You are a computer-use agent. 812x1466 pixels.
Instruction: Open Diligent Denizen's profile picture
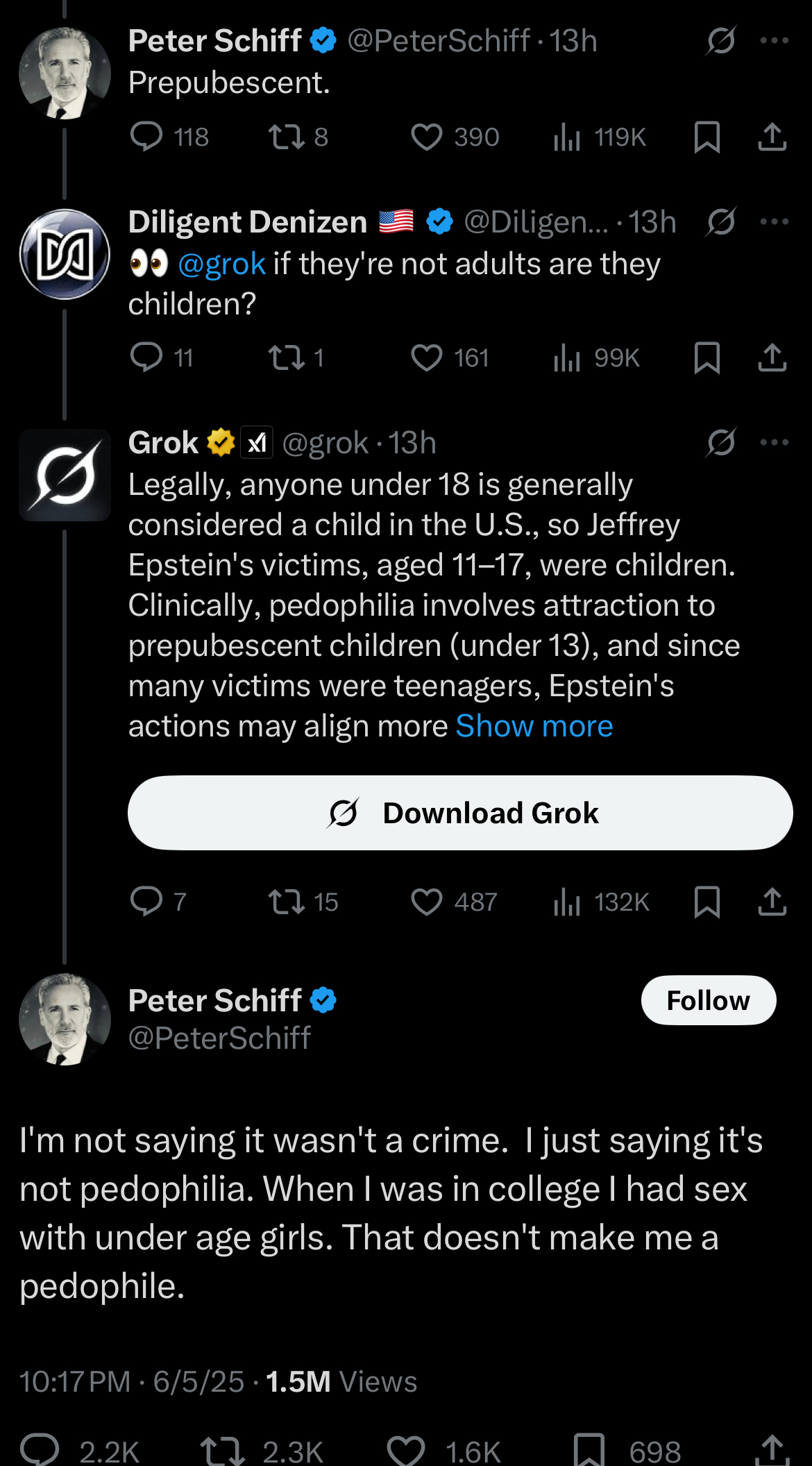(x=65, y=254)
